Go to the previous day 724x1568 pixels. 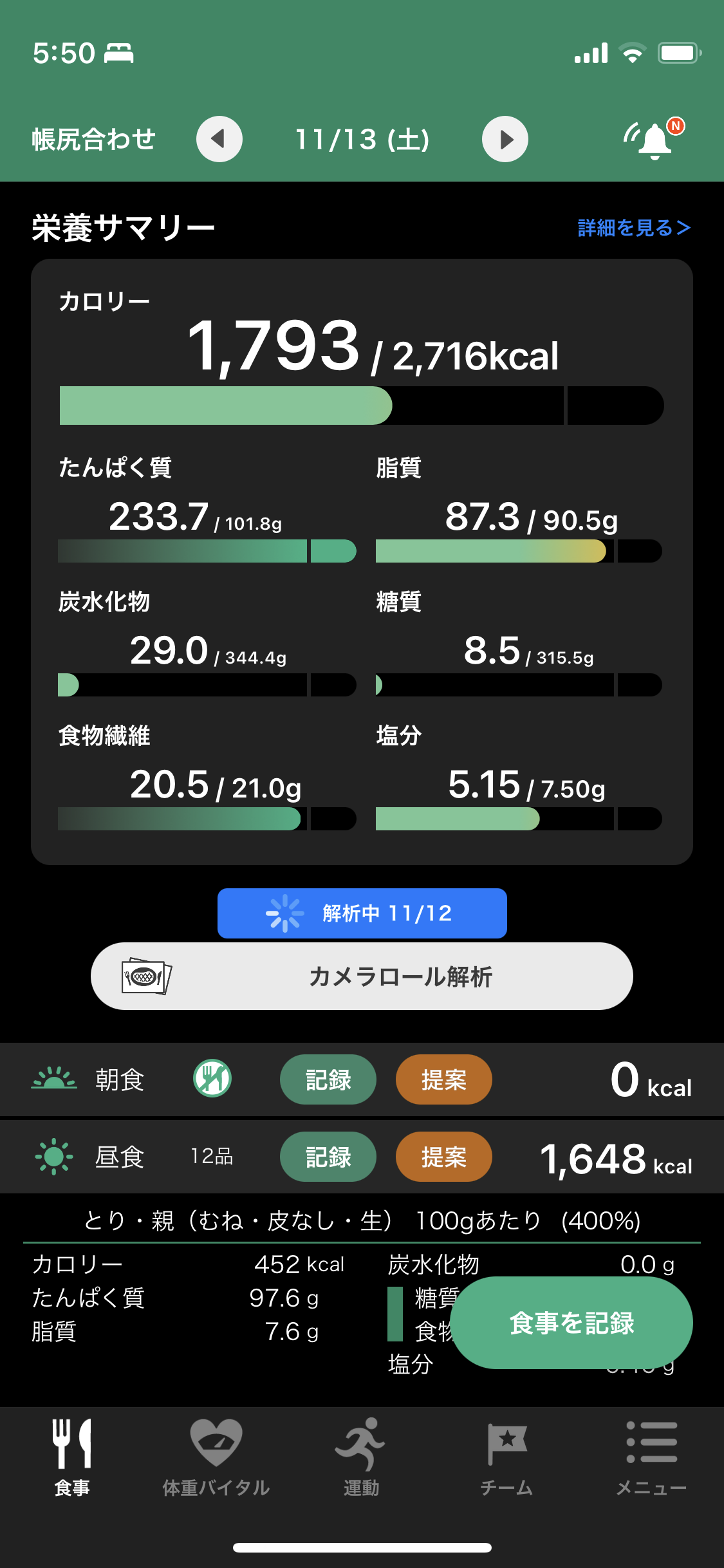(x=219, y=139)
